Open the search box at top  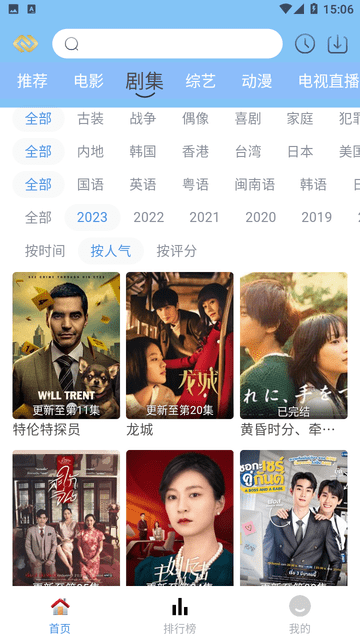[167, 44]
